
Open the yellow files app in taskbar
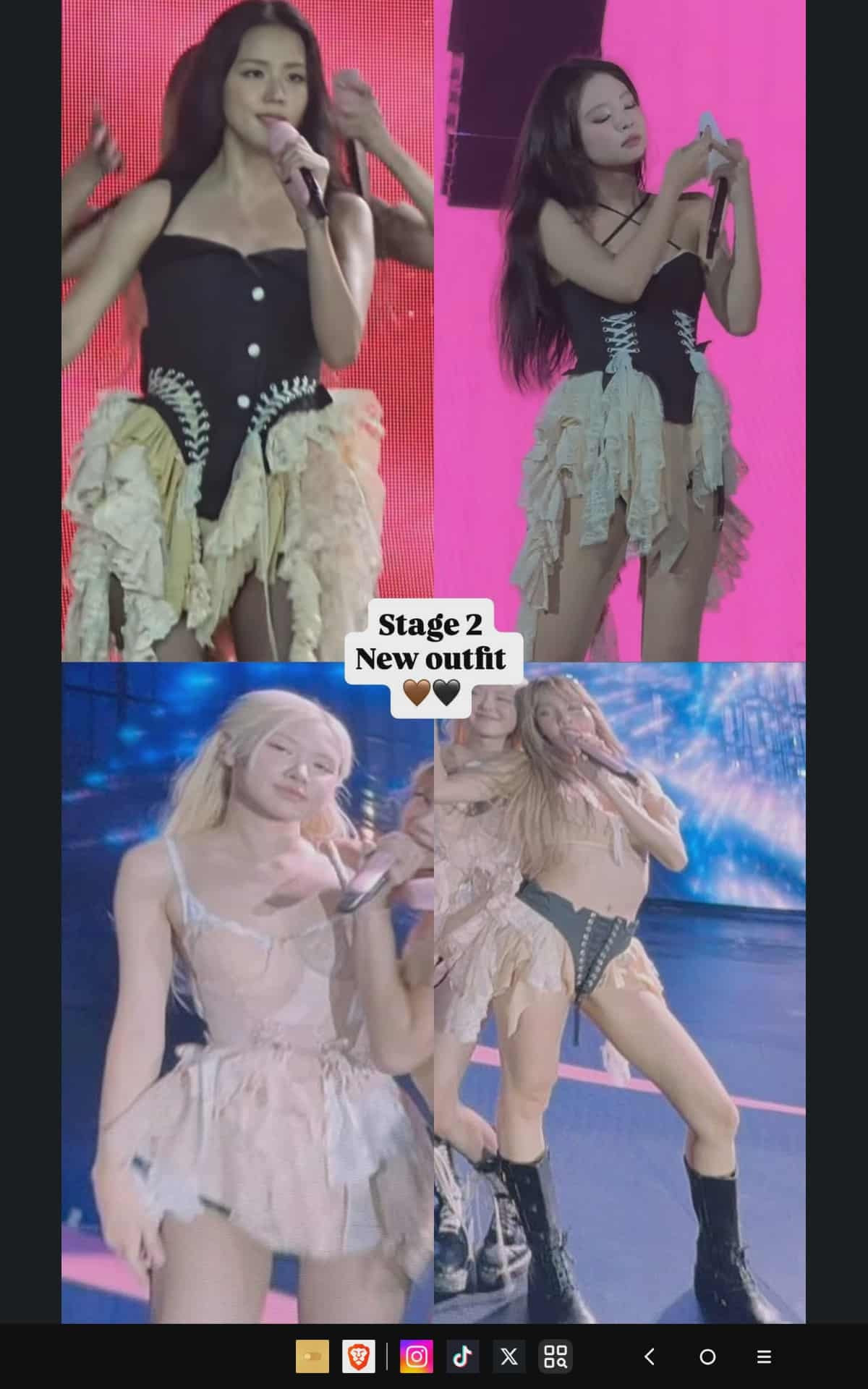pos(312,1356)
